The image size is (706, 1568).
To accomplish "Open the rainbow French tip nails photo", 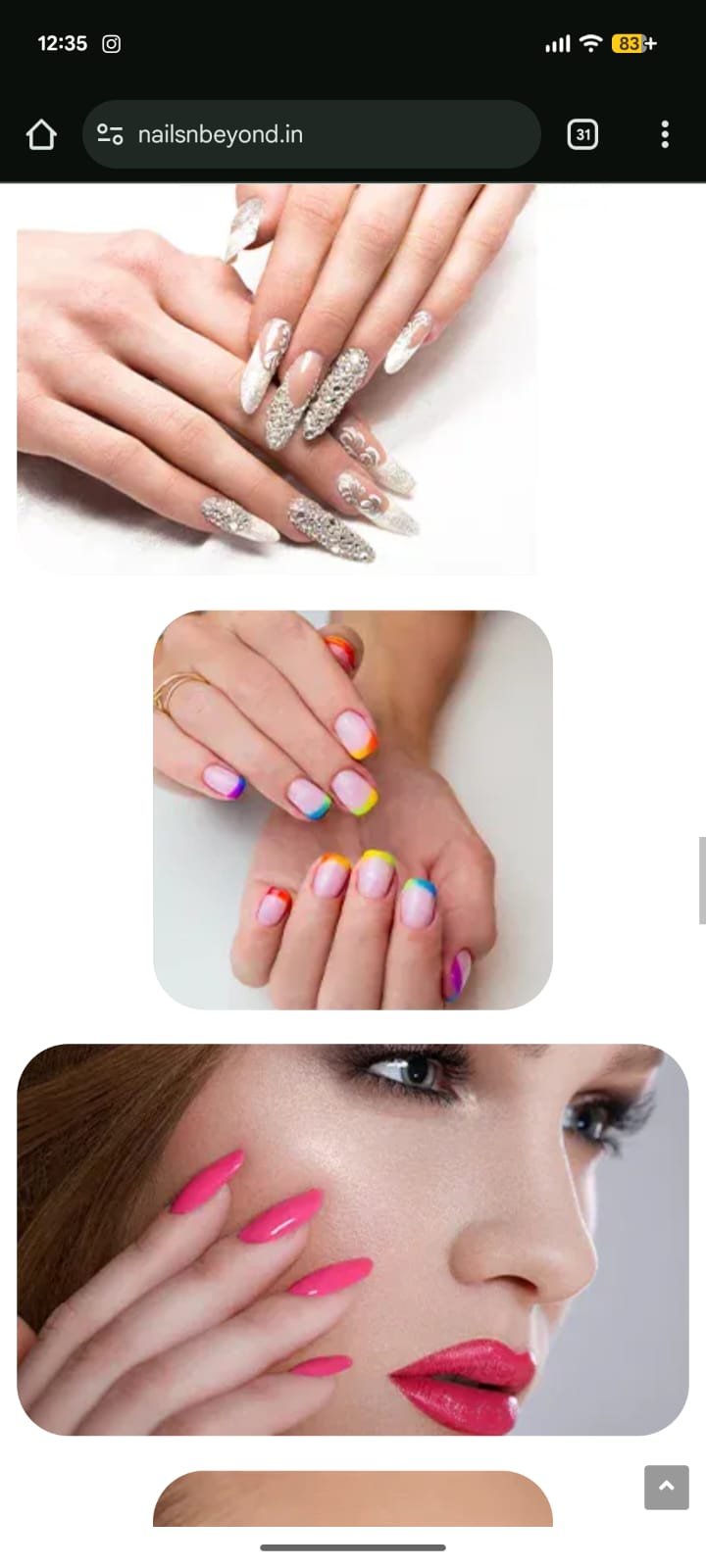I will click(x=353, y=809).
